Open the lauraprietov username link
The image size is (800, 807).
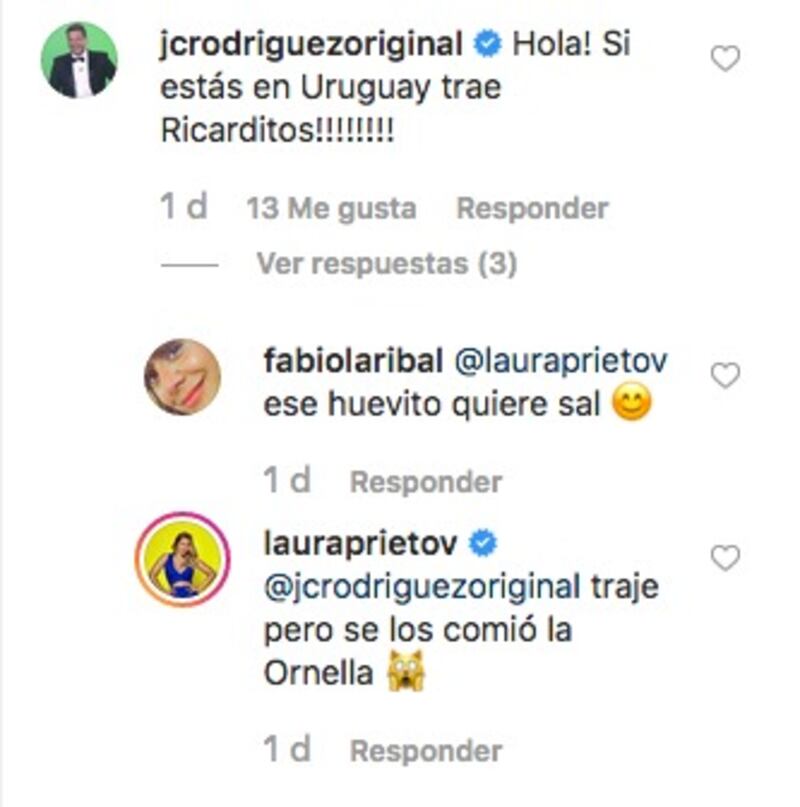(x=360, y=543)
